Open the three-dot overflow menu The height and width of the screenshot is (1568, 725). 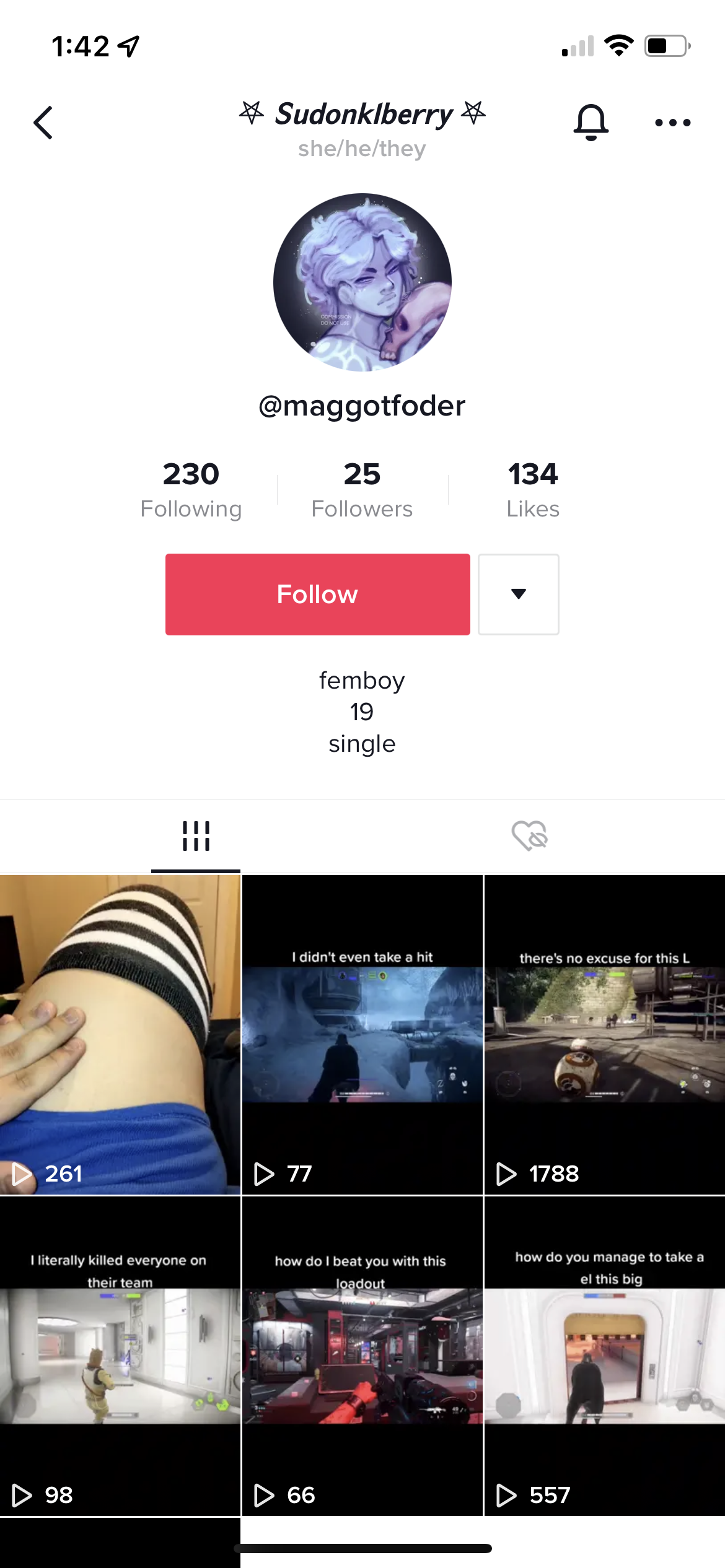point(672,123)
